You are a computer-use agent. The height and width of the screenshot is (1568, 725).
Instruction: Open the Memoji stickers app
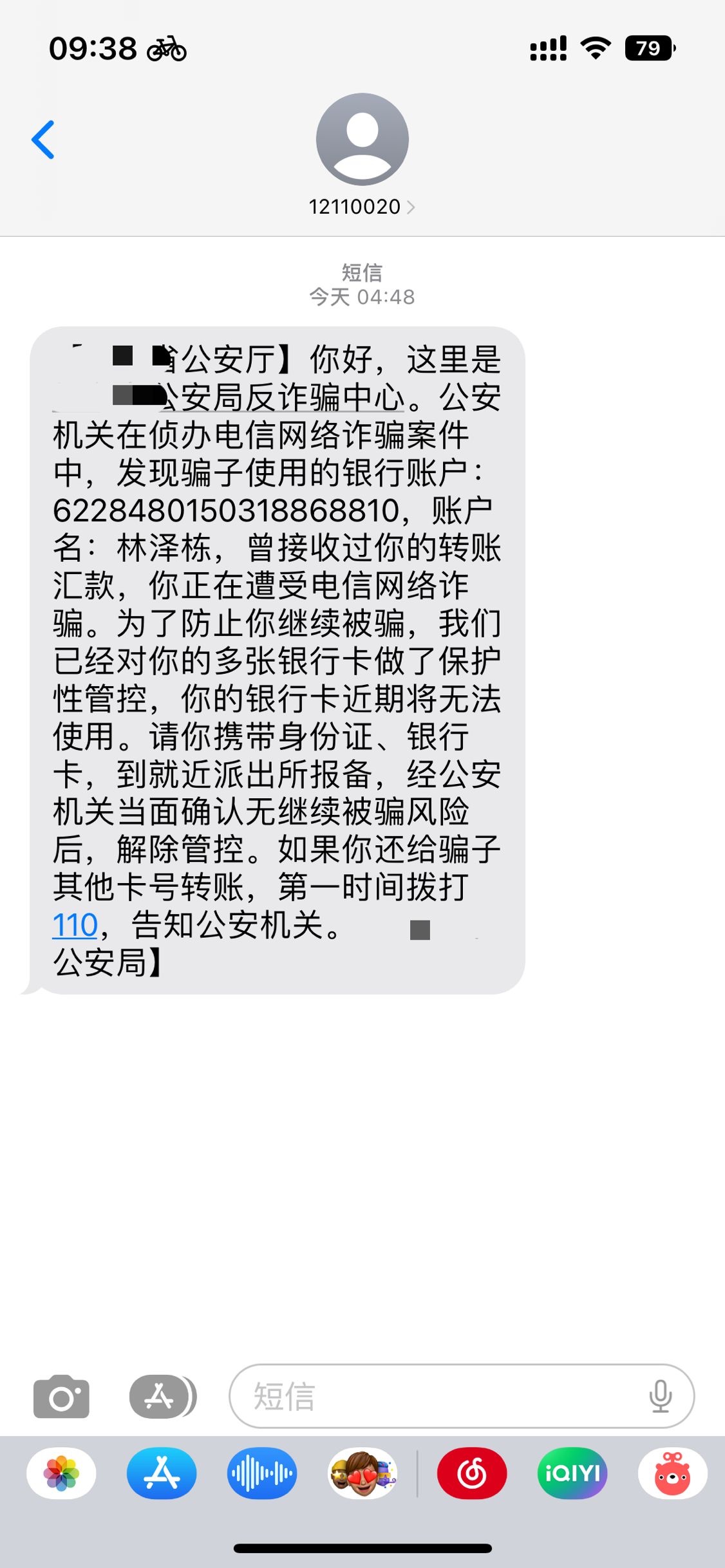point(362,1473)
